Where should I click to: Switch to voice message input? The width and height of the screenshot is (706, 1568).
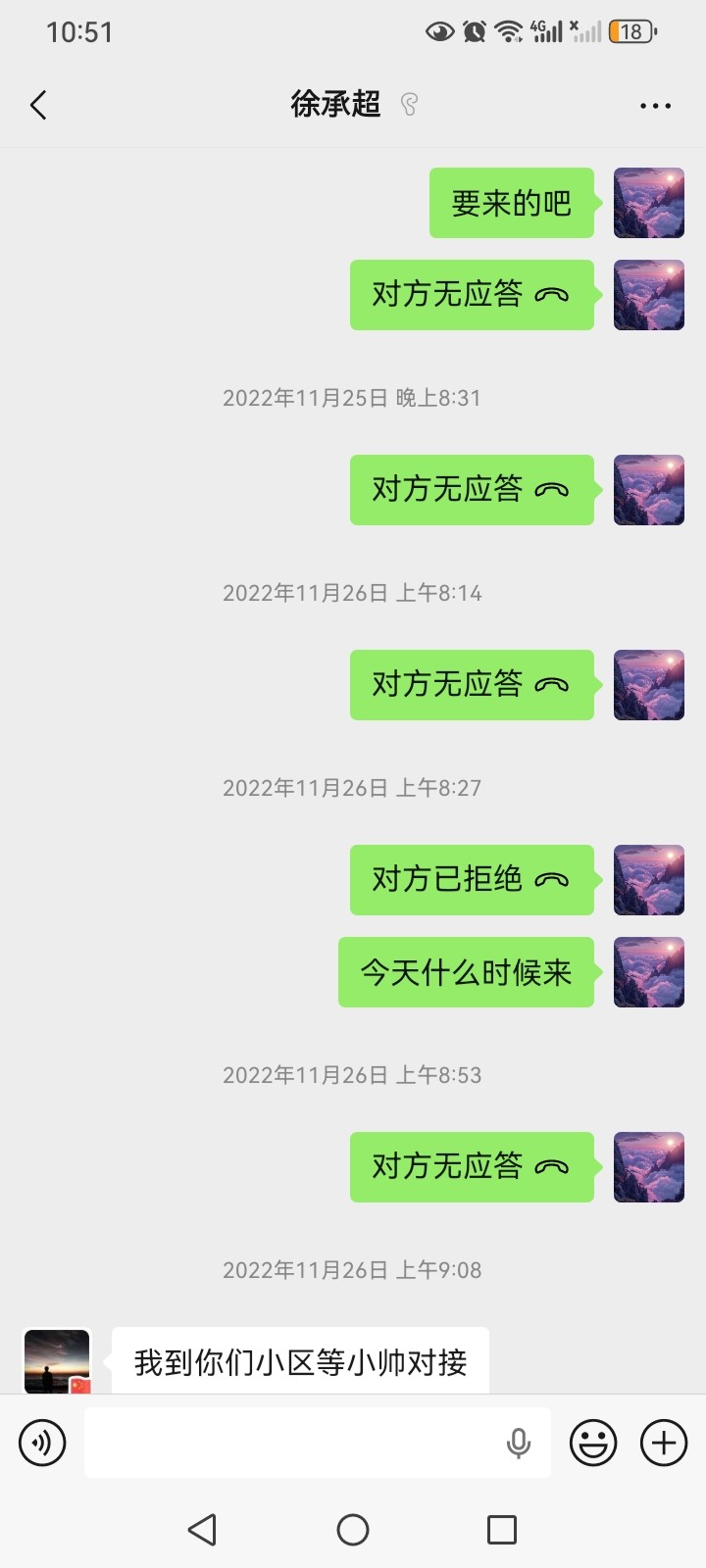(x=42, y=1443)
